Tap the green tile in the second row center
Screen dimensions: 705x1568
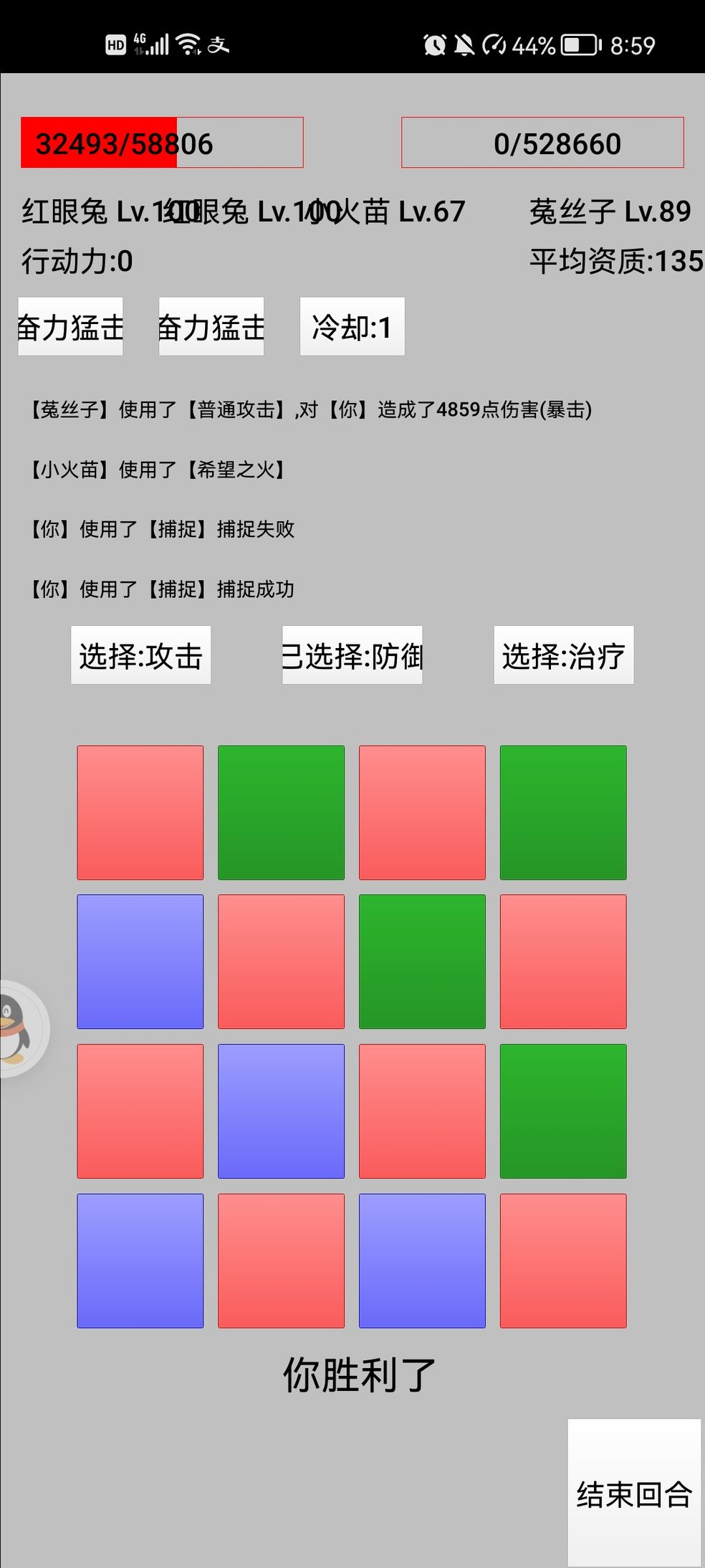click(x=421, y=961)
